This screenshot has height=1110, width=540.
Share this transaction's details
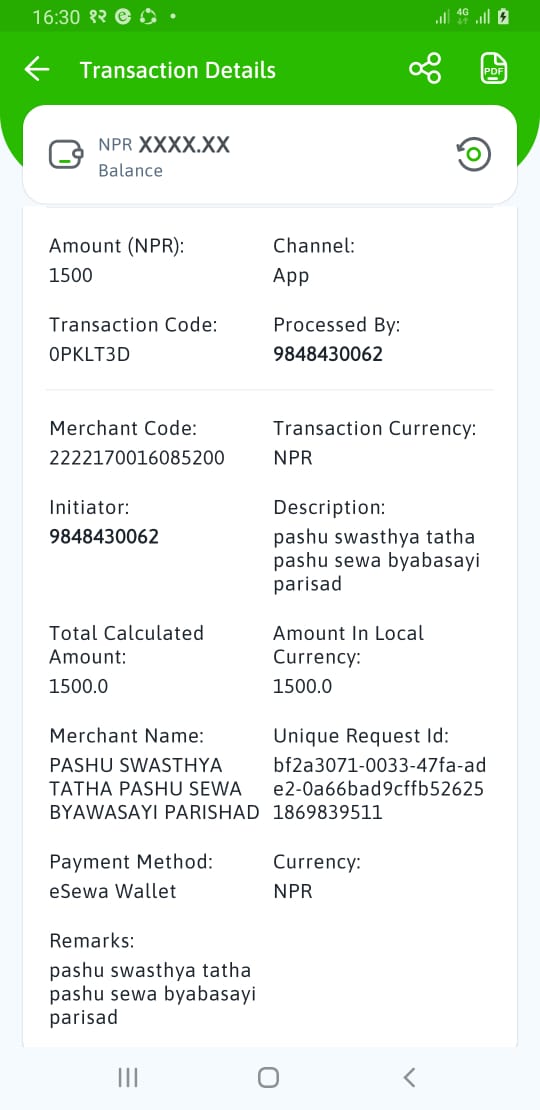click(x=425, y=69)
